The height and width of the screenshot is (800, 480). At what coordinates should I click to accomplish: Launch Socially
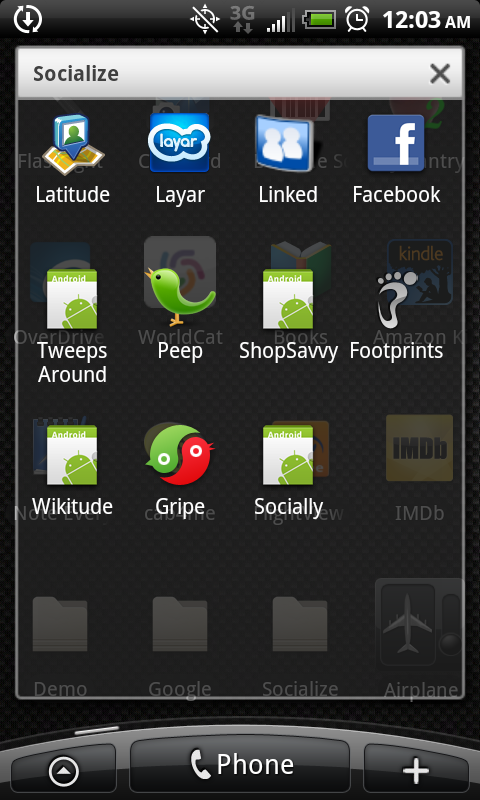click(288, 471)
